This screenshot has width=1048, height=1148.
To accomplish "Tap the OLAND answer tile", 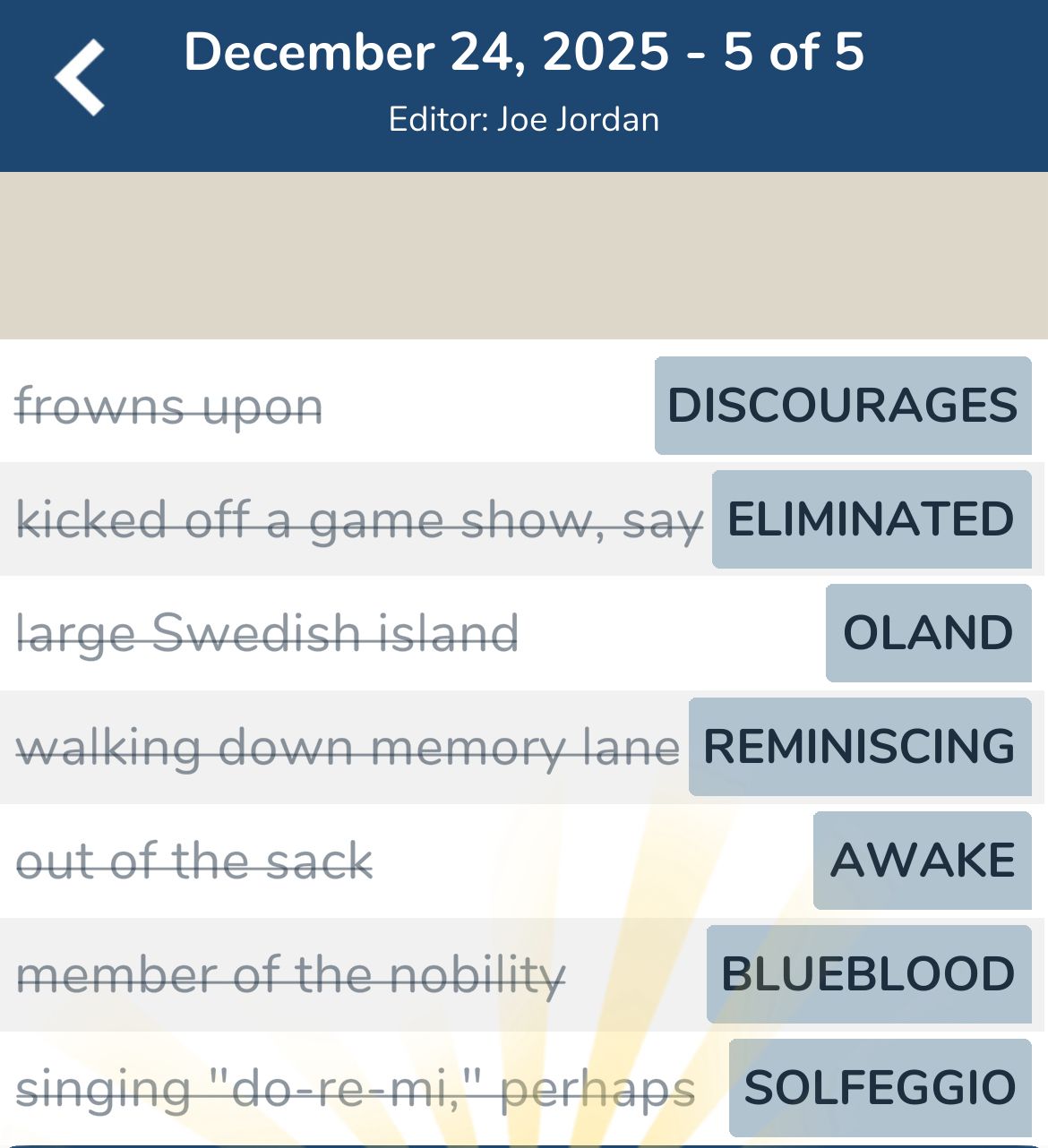I will click(927, 633).
